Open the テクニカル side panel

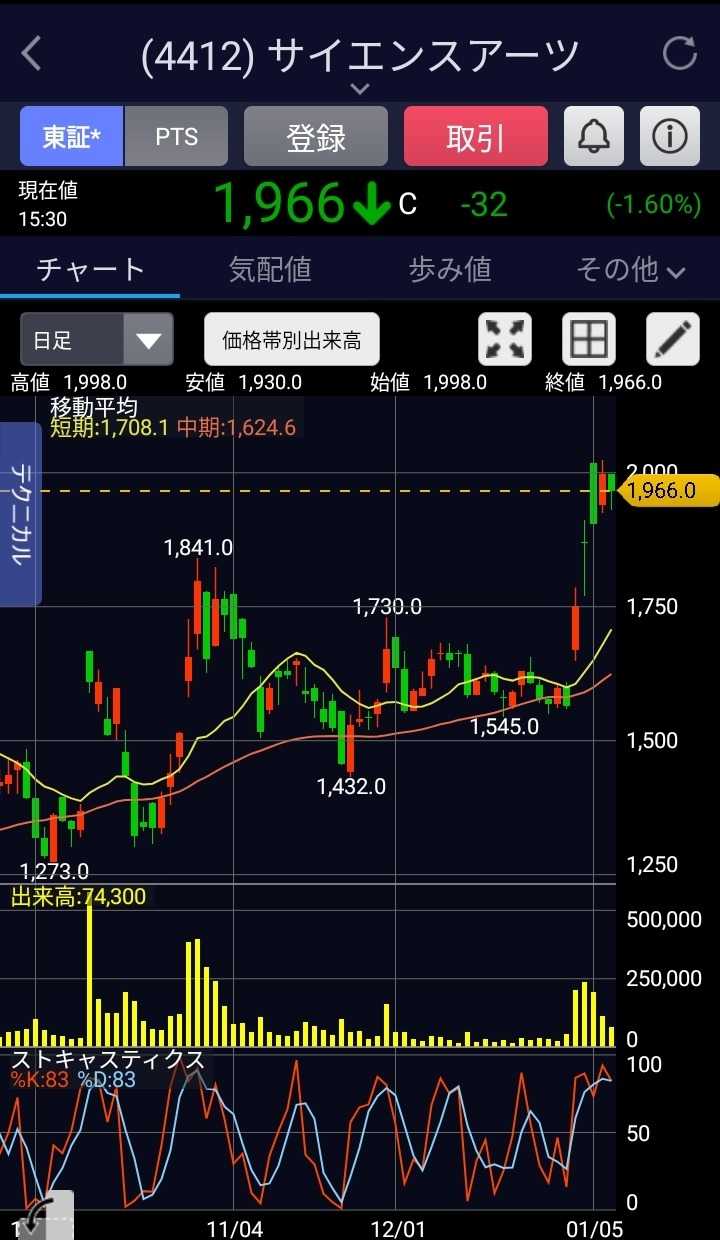[x=21, y=514]
